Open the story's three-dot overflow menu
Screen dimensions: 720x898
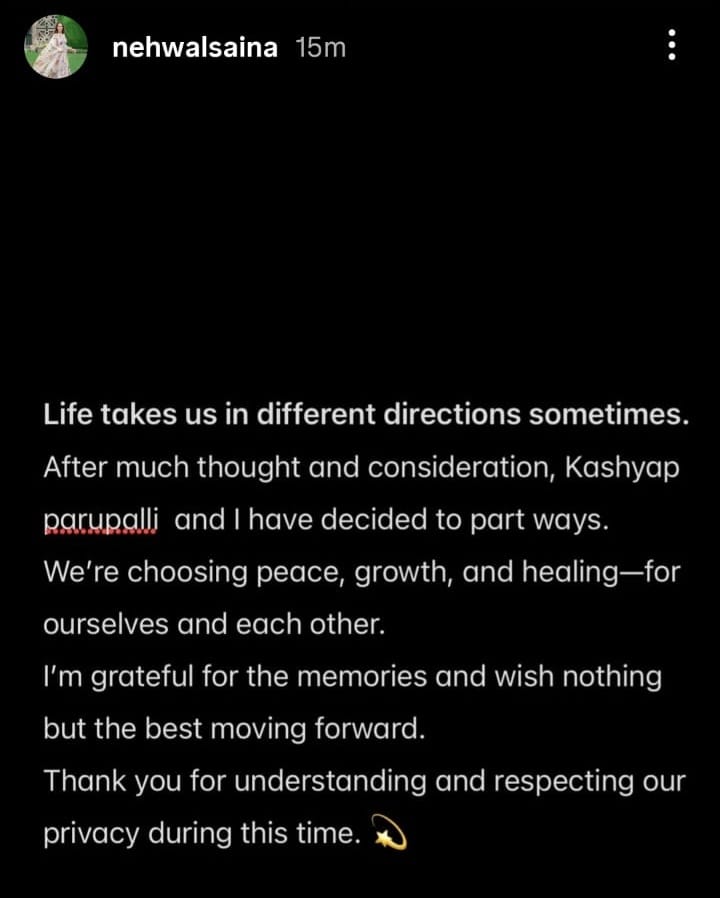tap(672, 45)
